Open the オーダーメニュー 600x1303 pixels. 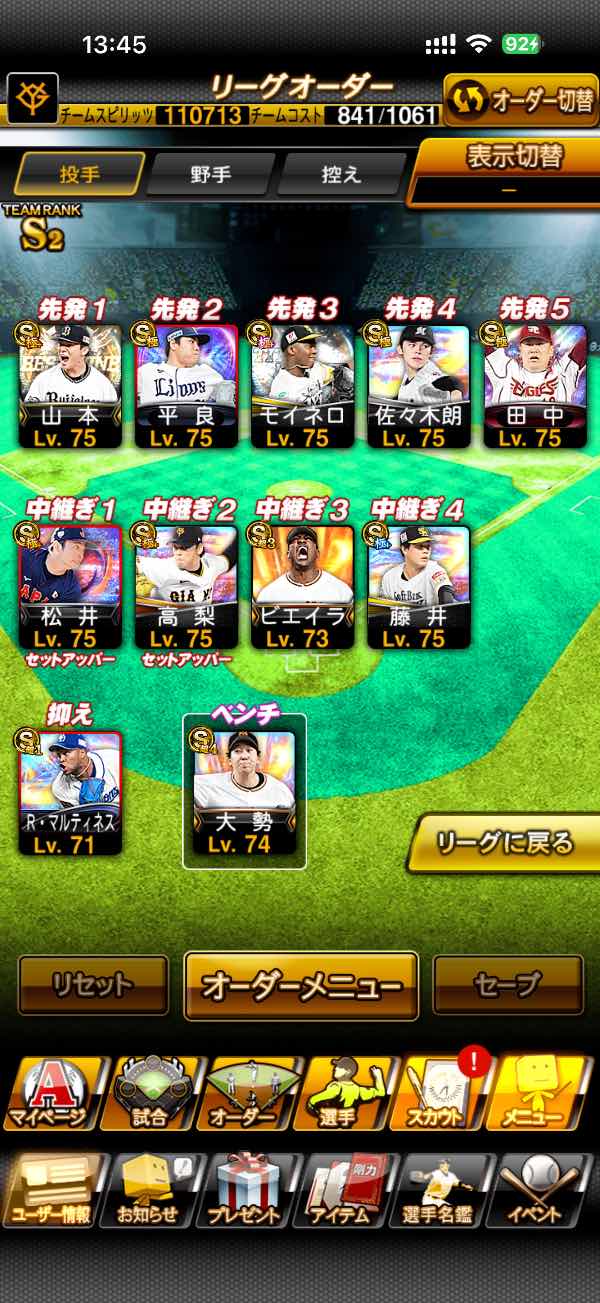(x=301, y=986)
